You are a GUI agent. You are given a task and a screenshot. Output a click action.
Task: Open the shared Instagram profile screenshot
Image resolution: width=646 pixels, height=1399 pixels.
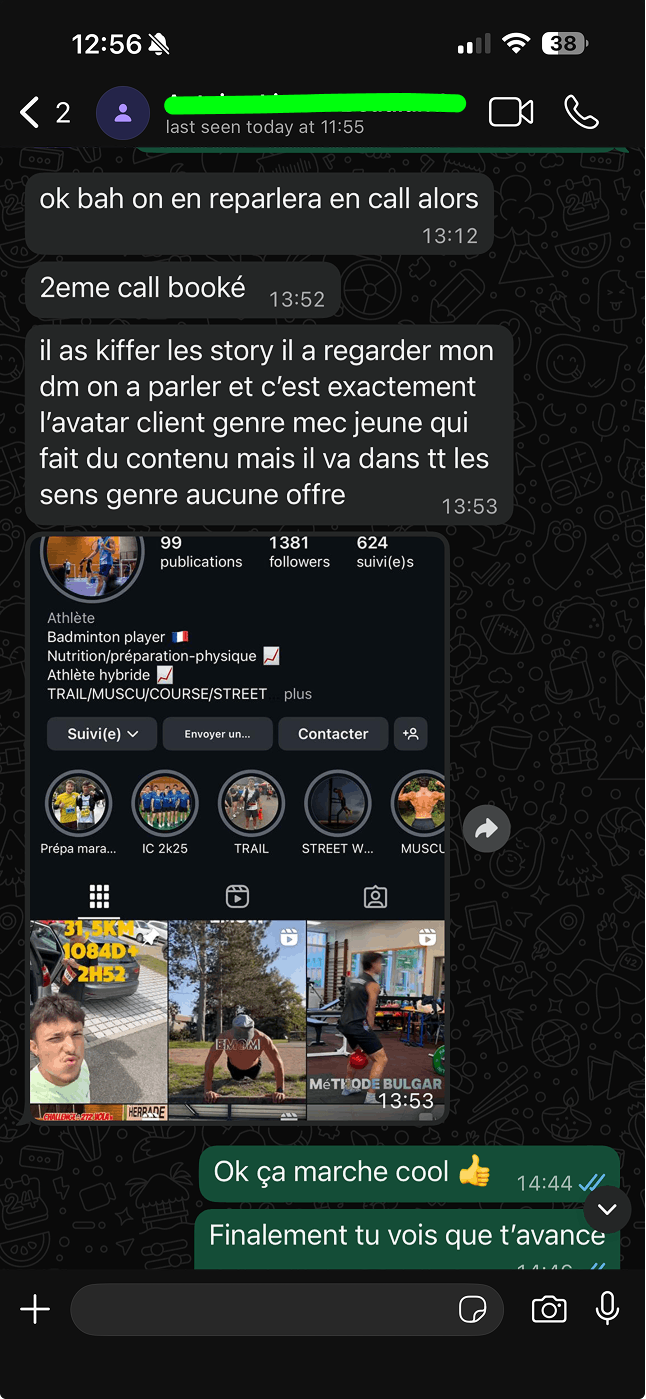click(x=237, y=828)
